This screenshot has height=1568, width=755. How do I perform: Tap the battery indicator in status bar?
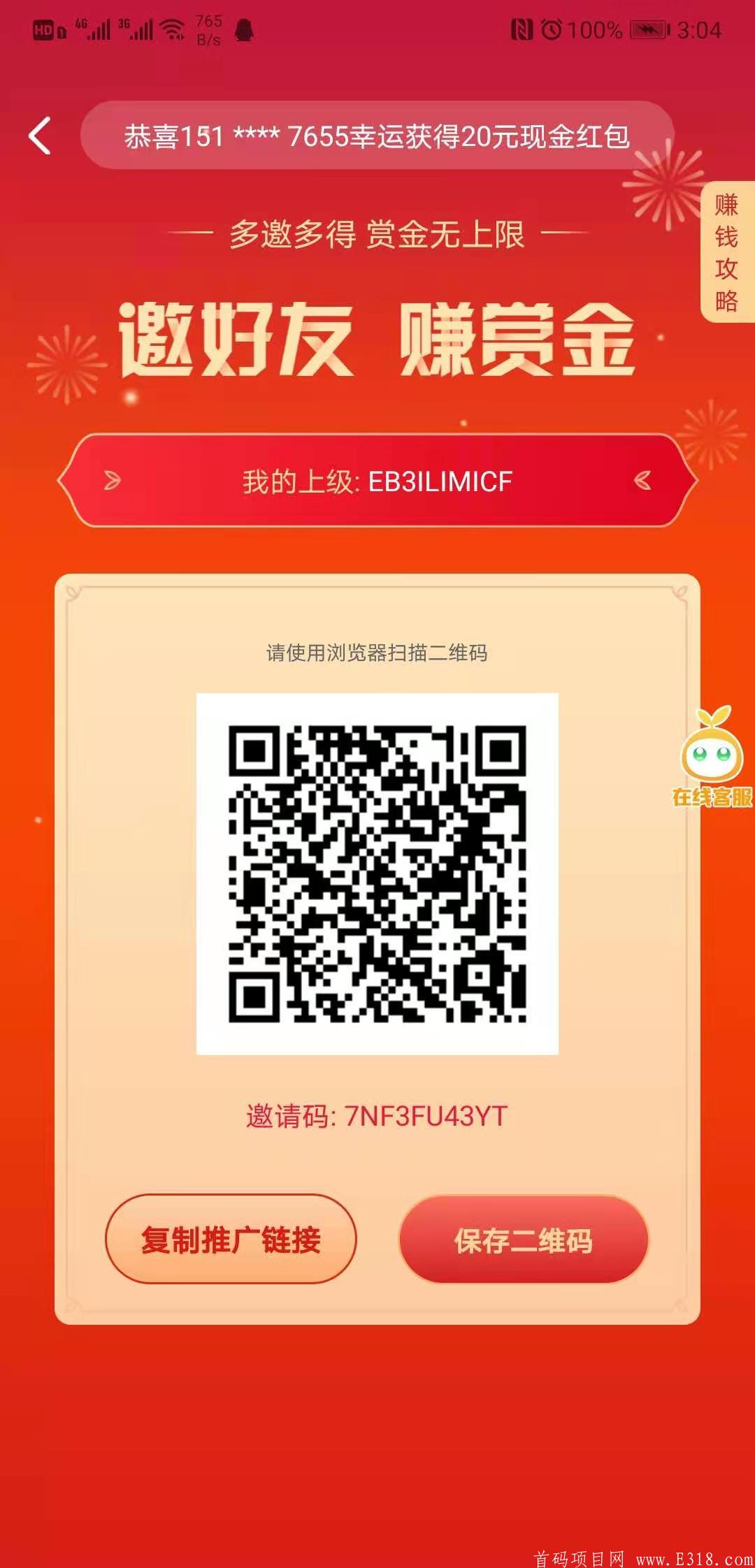point(647,29)
